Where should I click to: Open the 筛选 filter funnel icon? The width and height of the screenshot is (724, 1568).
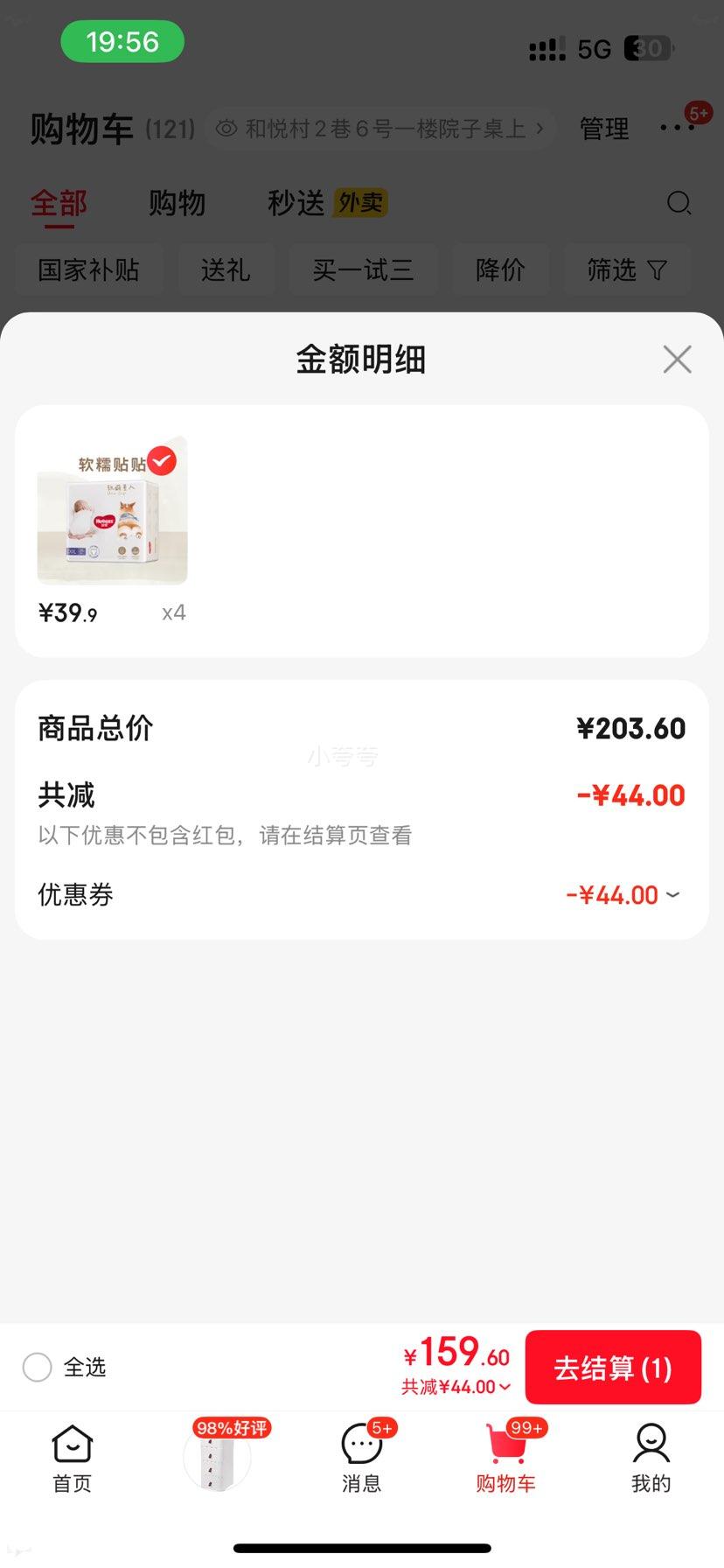(x=627, y=269)
